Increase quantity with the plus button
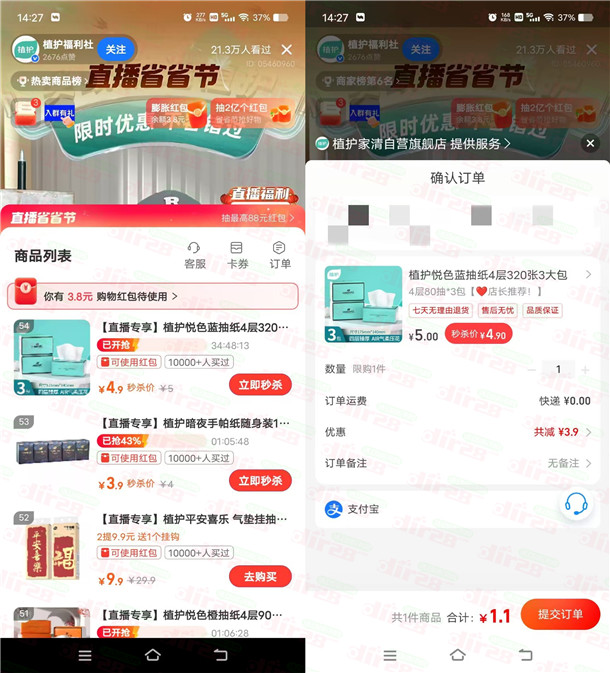The width and height of the screenshot is (610, 673). 585,369
